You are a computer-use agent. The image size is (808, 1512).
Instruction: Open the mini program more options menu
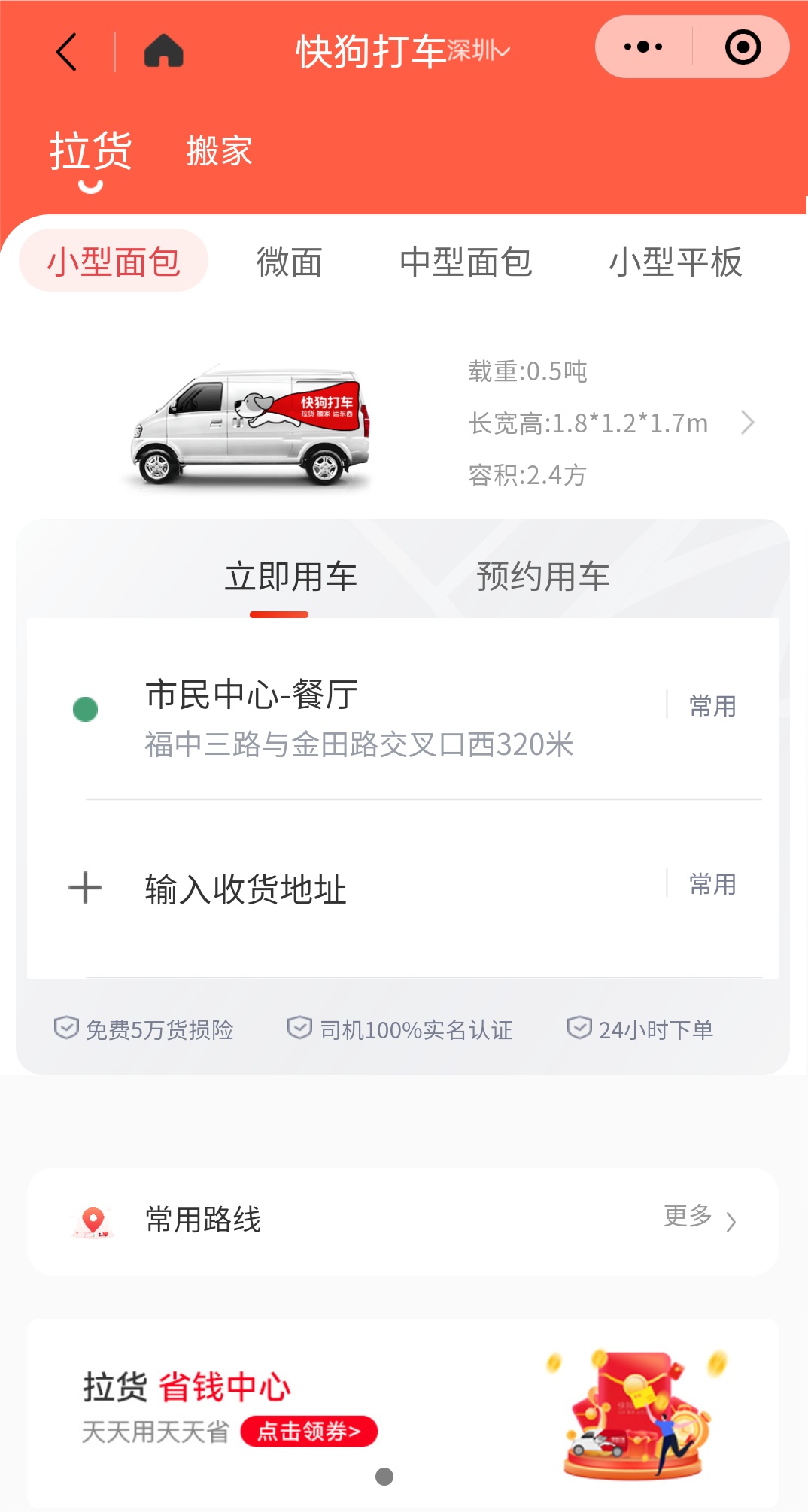pos(643,47)
